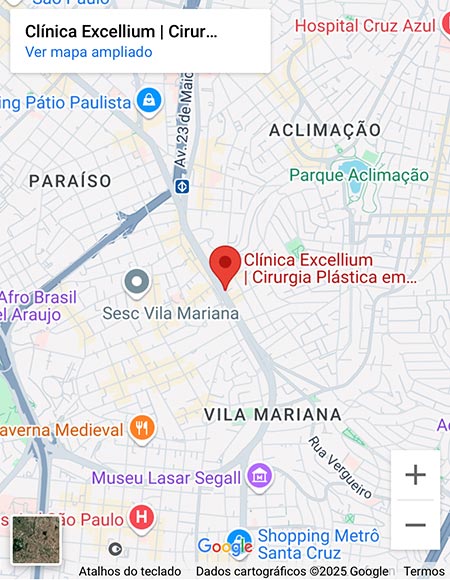Open the Sesc Vila Mariana marker
The width and height of the screenshot is (450, 580).
[x=136, y=284]
